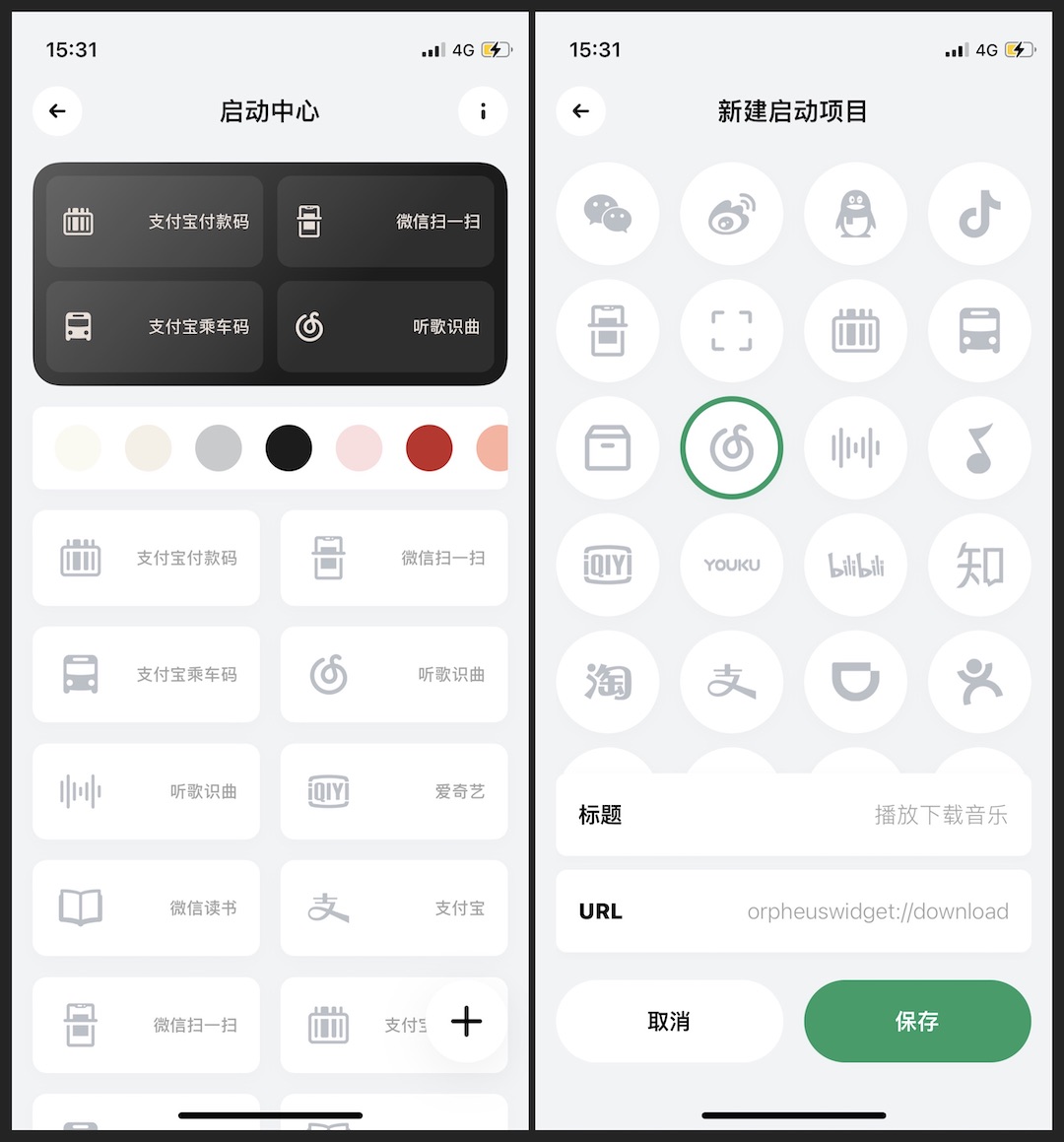Open the 爱奇艺 launch card

394,791
